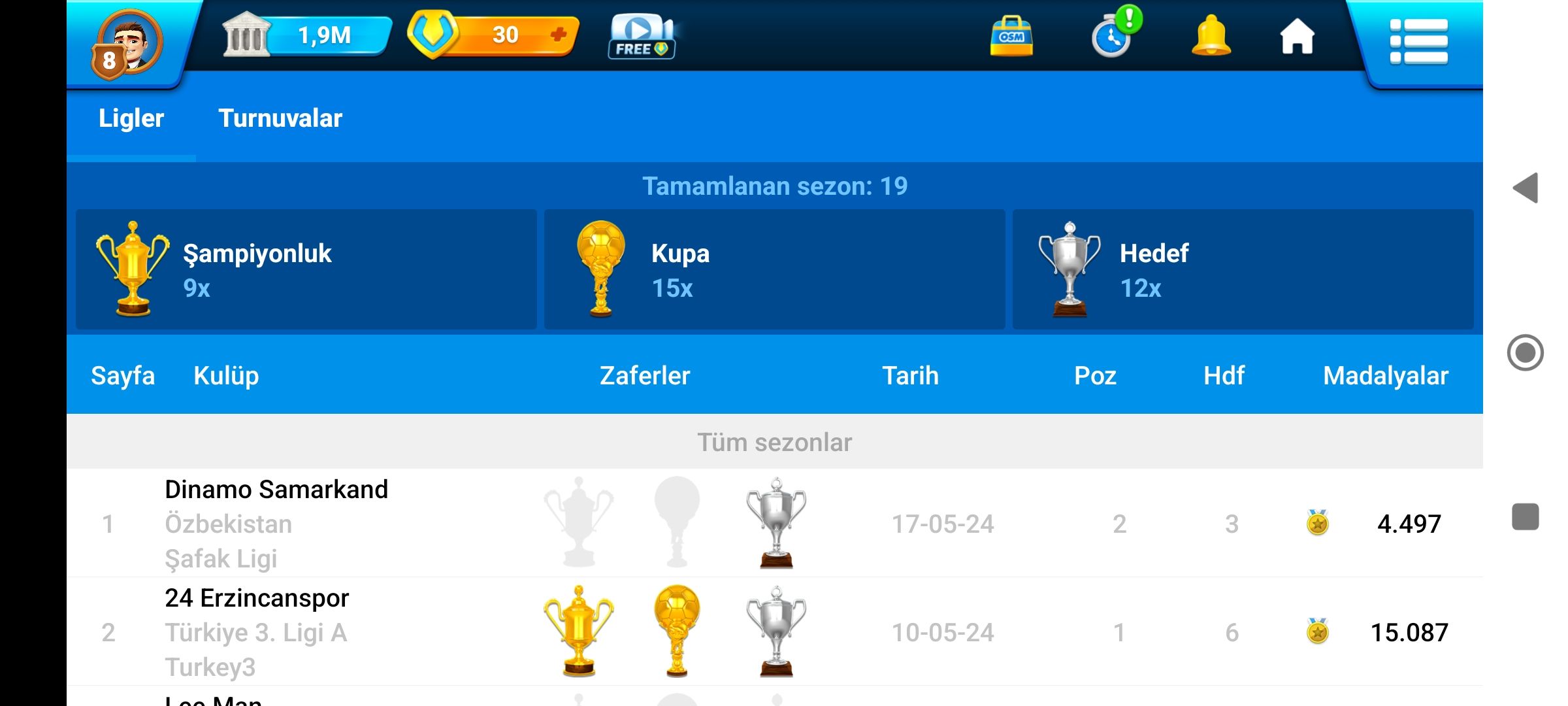Switch to the Turnuvalar tab
This screenshot has height=706, width=1568.
click(280, 118)
